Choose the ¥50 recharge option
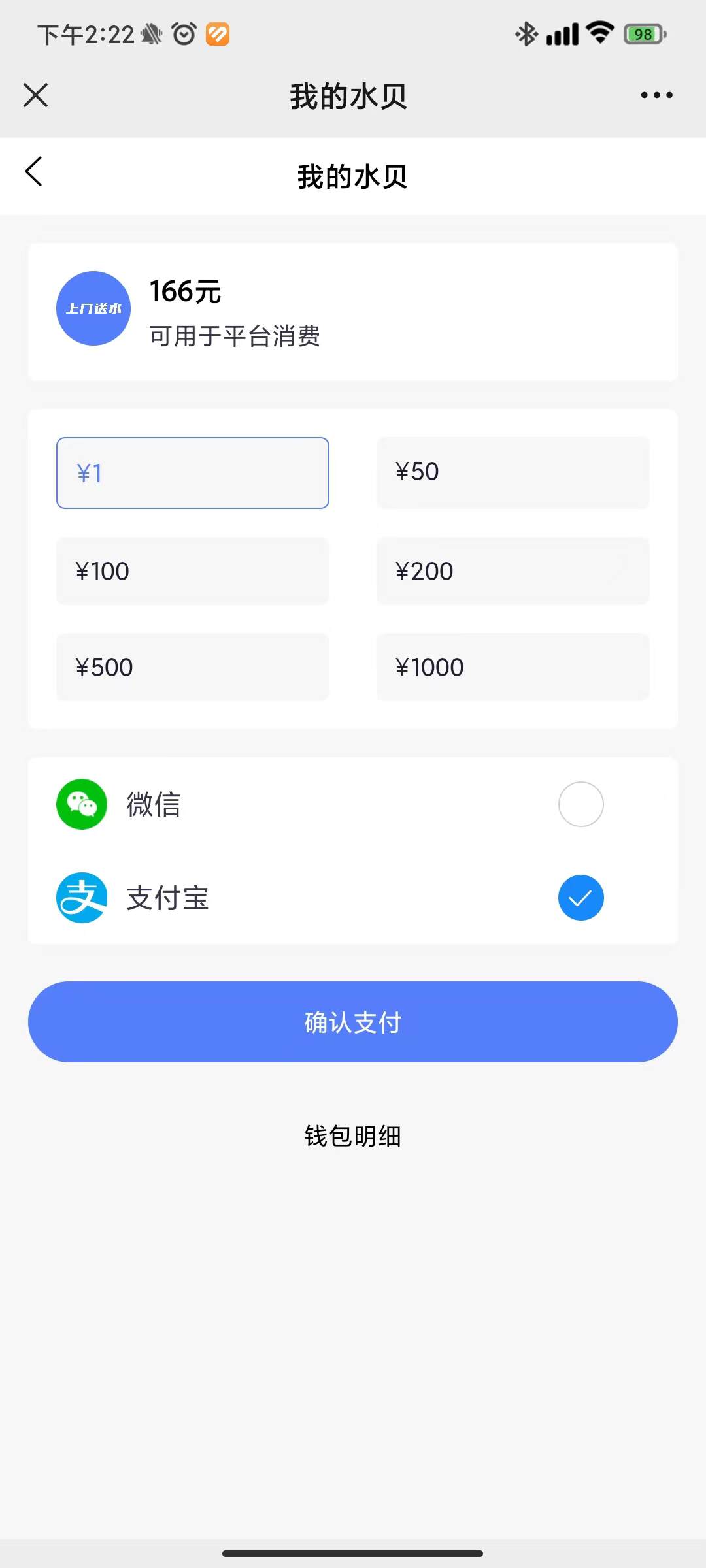The height and width of the screenshot is (1568, 706). 513,472
